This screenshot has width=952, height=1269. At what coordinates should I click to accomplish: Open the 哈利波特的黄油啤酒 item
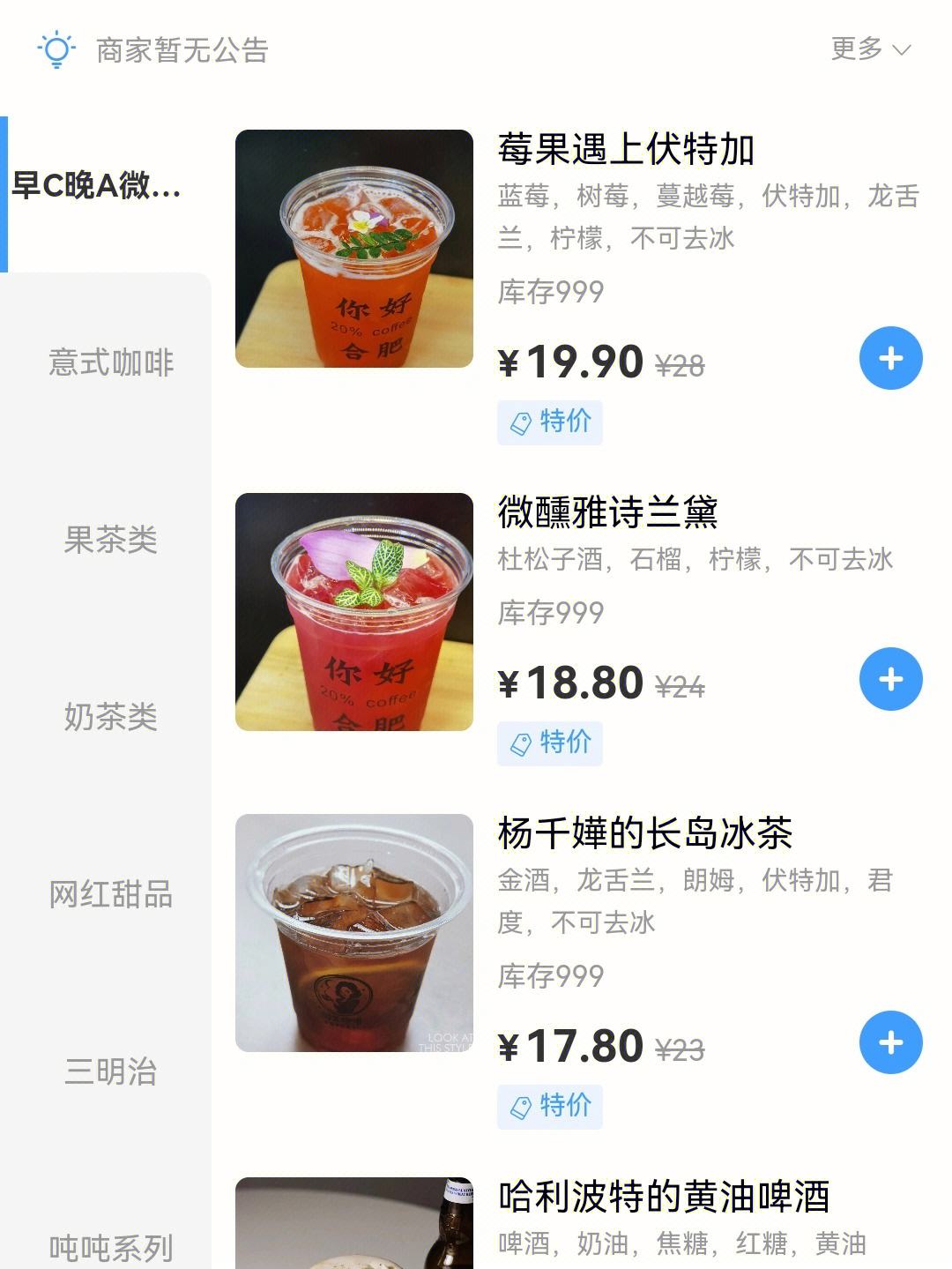coord(663,1197)
